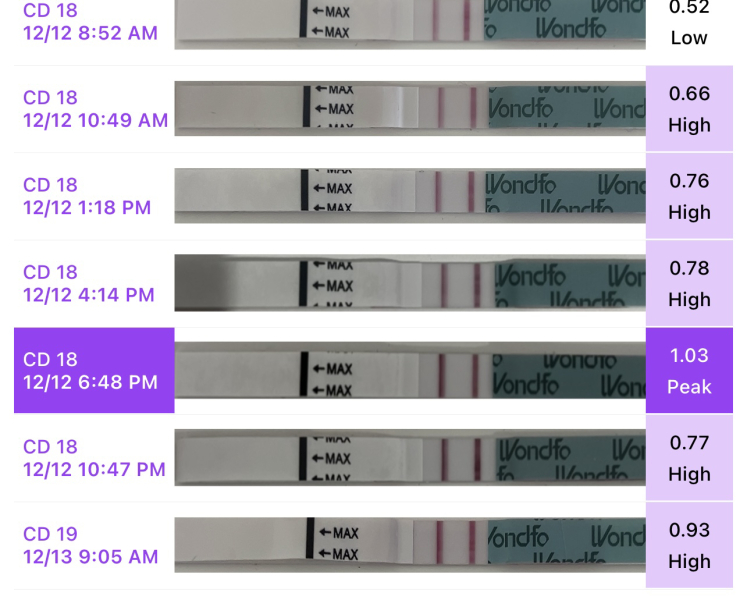747x600 pixels.
Task: View the CD 19 12/13 9:05 AM test
Action: 90,545
